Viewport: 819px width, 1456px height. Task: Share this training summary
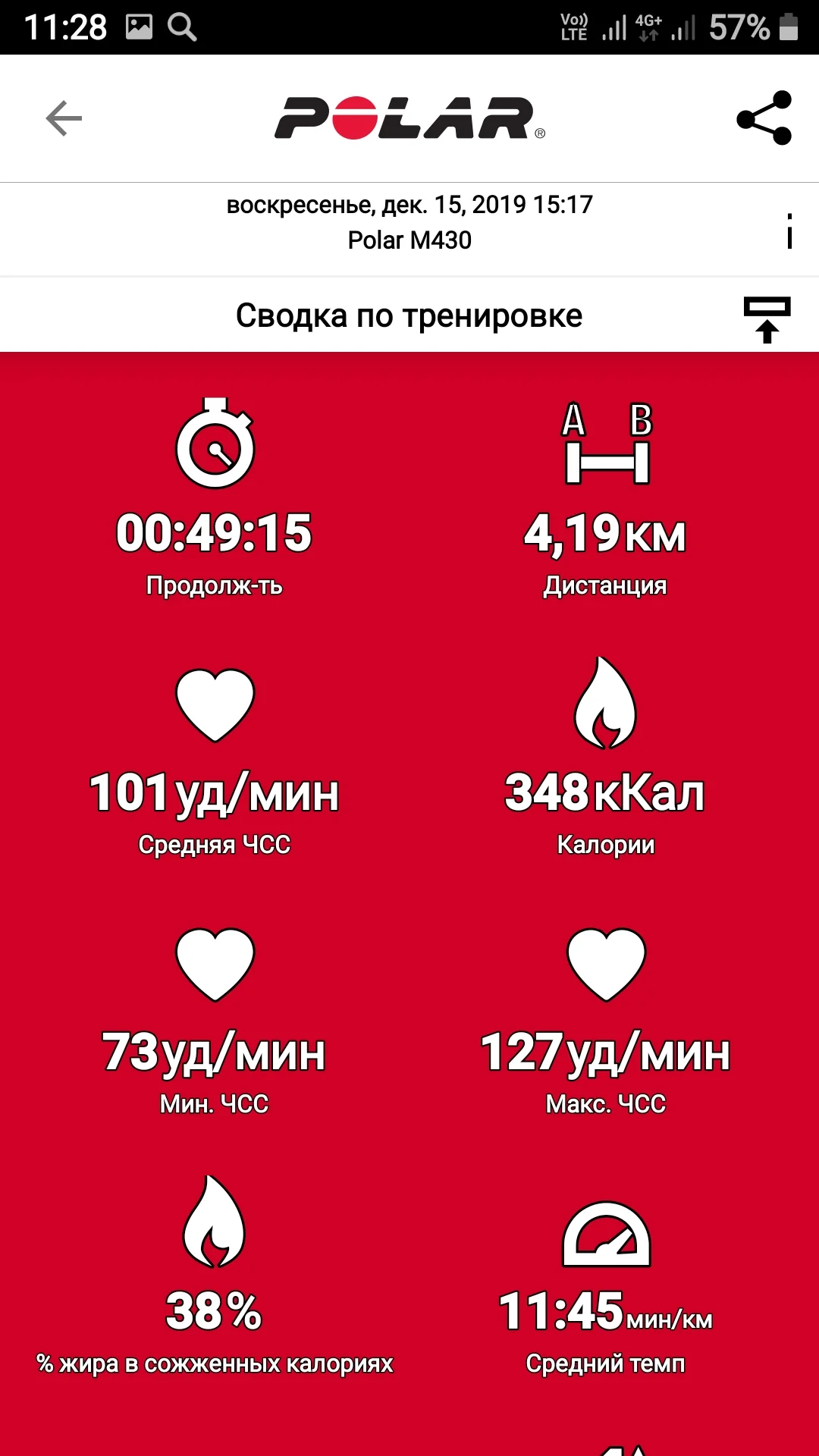click(x=764, y=118)
